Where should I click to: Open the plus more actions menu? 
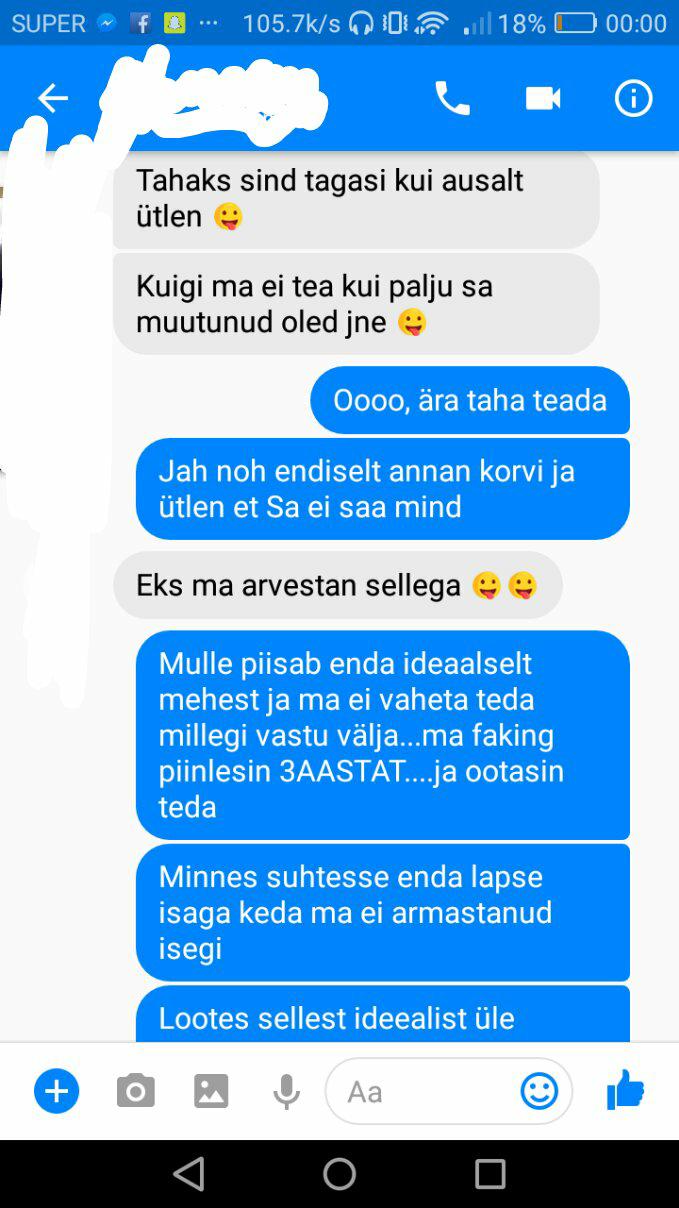pyautogui.click(x=56, y=1091)
